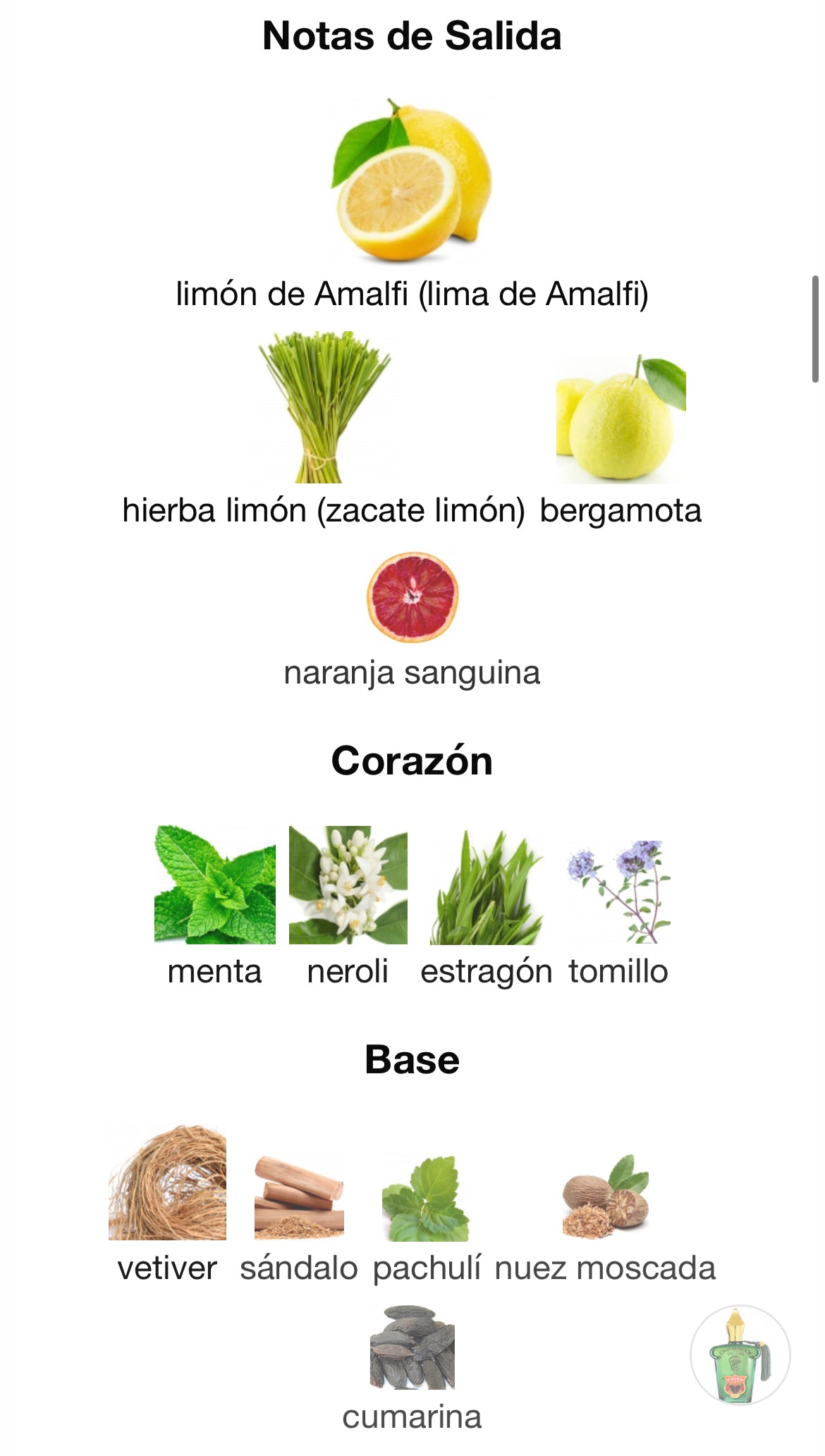Open the cumarina note

pyautogui.click(x=412, y=1347)
